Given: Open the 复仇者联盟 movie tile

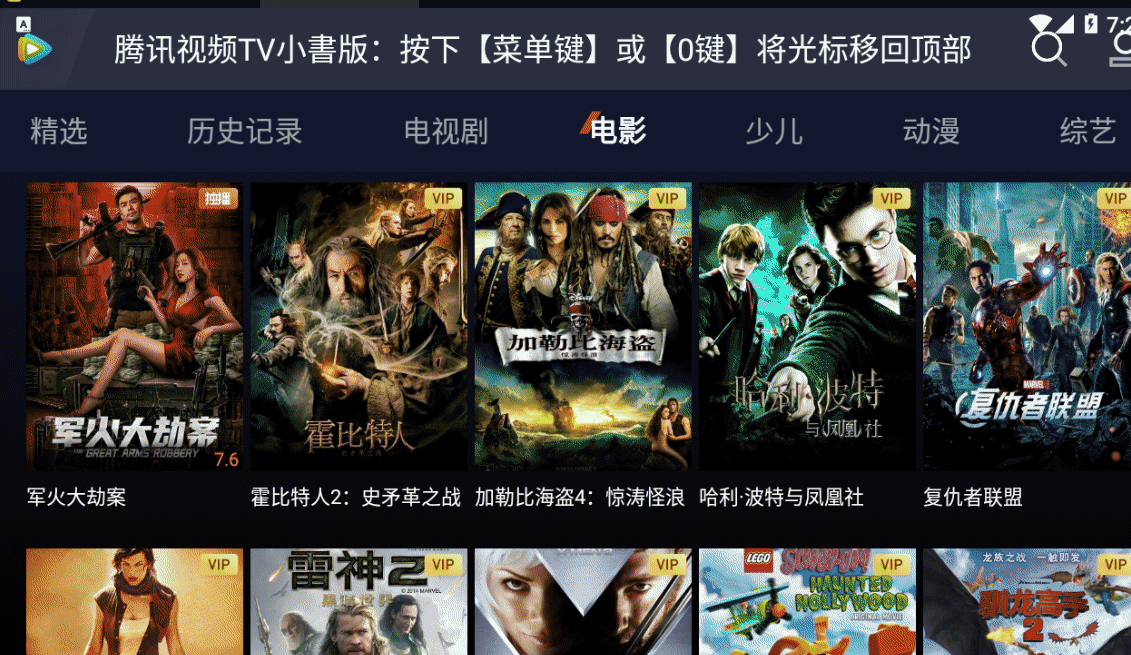Looking at the screenshot, I should [x=1026, y=326].
